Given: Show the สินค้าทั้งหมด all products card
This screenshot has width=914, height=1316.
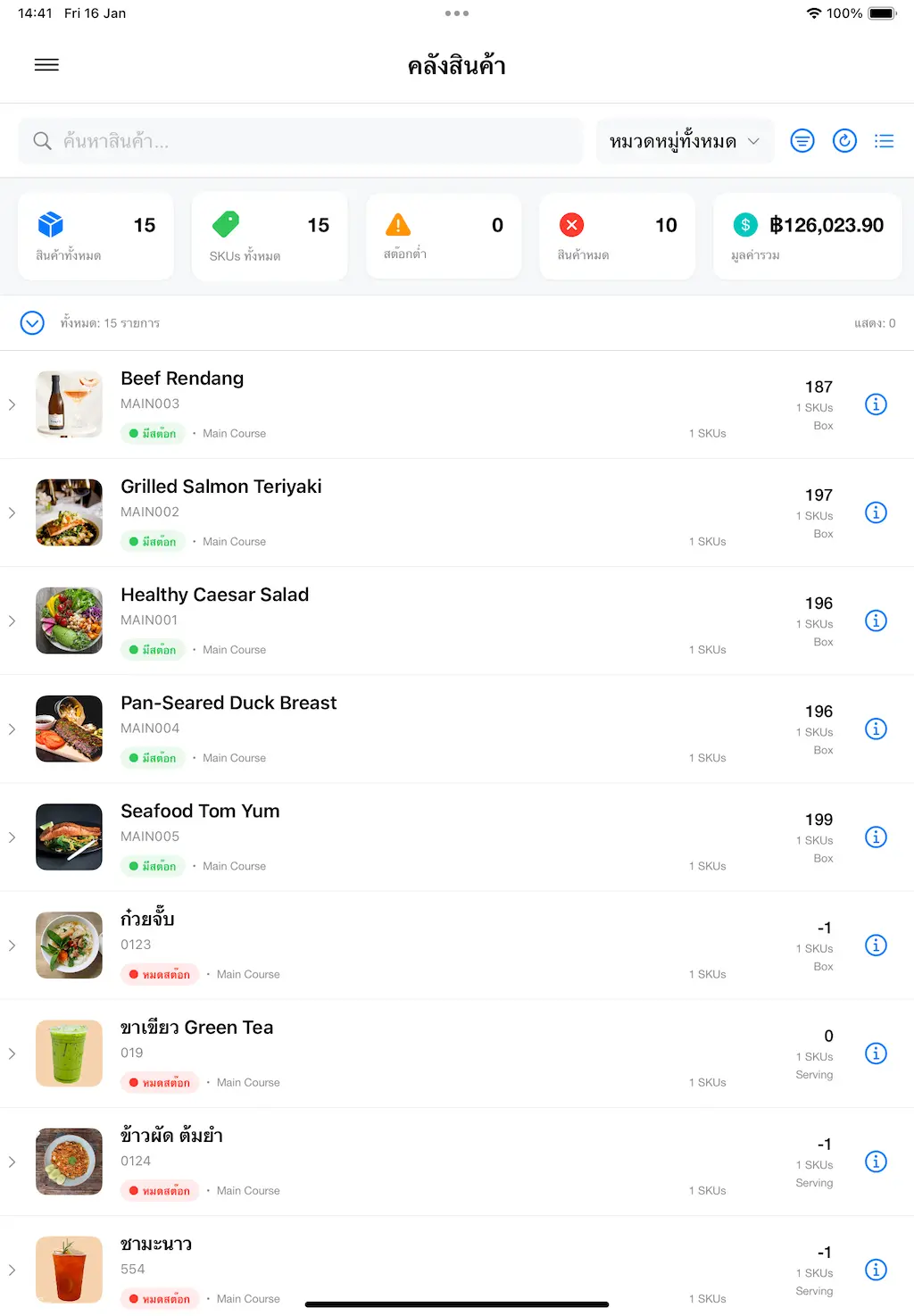Looking at the screenshot, I should (96, 237).
